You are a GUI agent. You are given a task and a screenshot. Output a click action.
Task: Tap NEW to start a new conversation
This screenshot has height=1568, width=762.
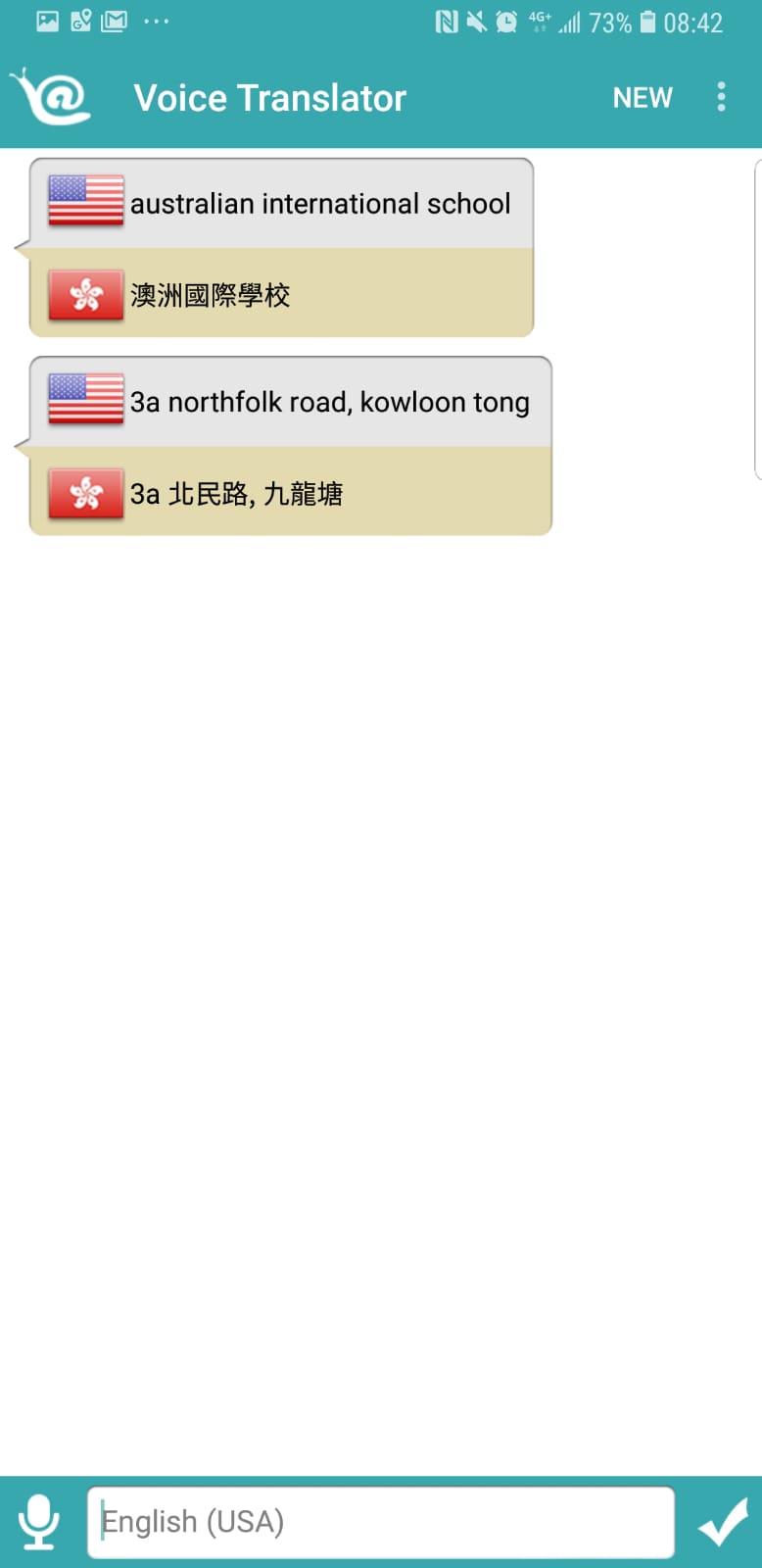click(643, 98)
